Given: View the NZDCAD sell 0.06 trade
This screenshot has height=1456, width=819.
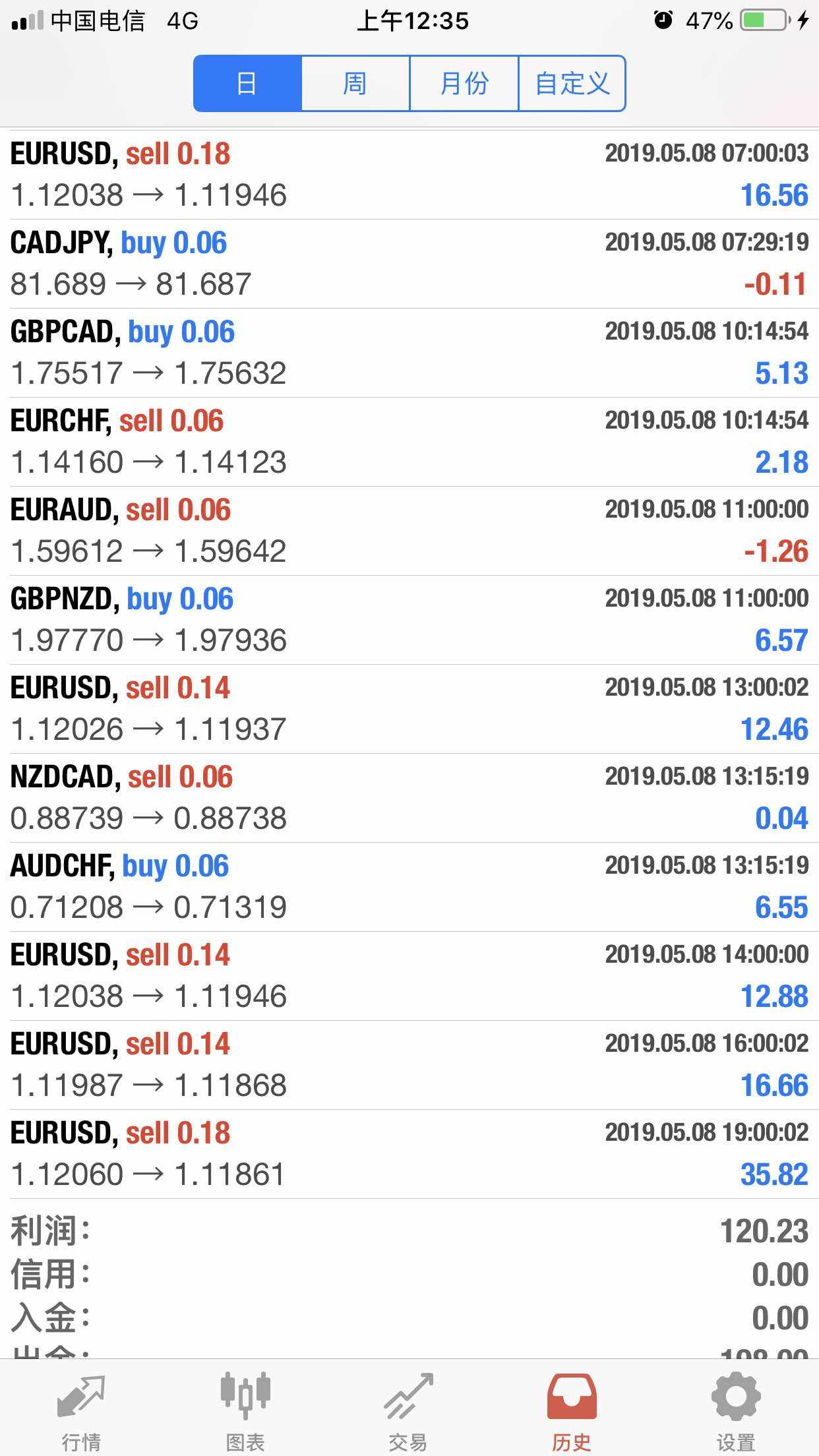Looking at the screenshot, I should tap(409, 798).
